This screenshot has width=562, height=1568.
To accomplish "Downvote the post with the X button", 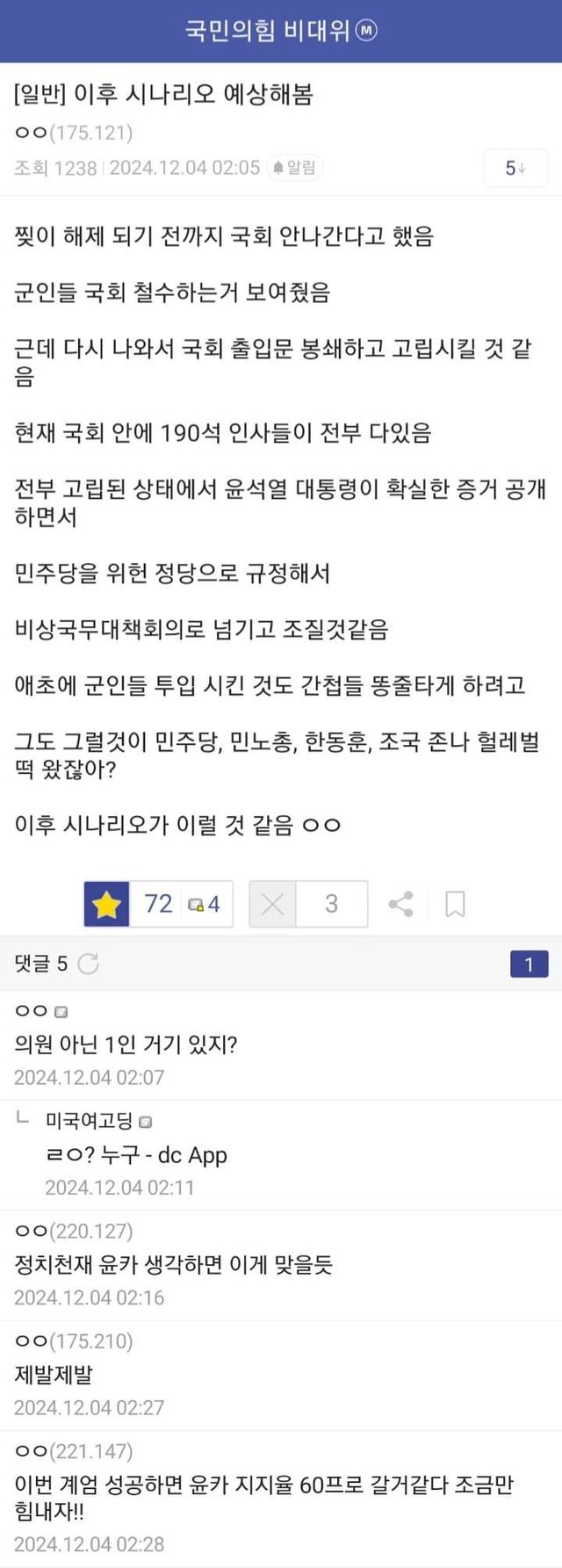I will click(x=272, y=904).
